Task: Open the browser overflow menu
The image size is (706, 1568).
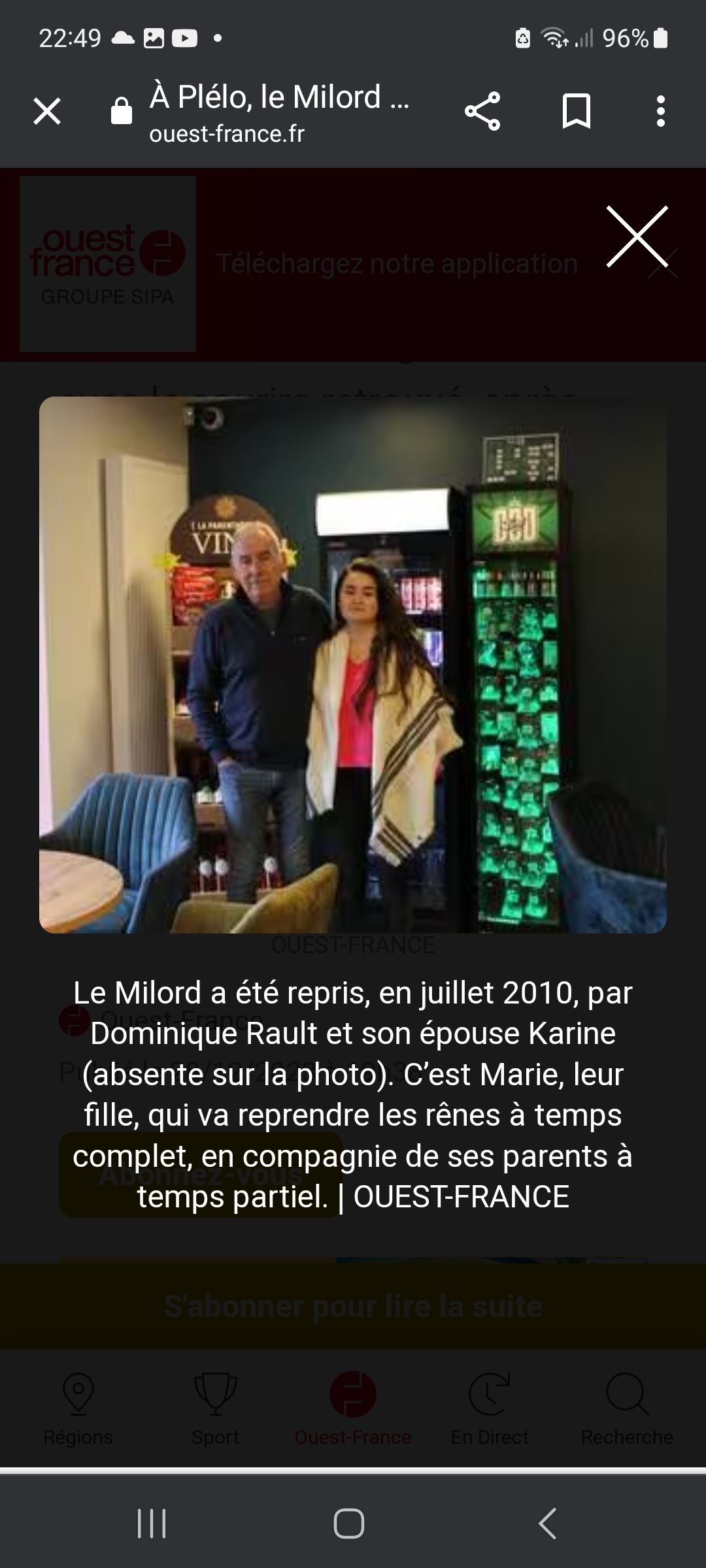Action: pos(661,111)
